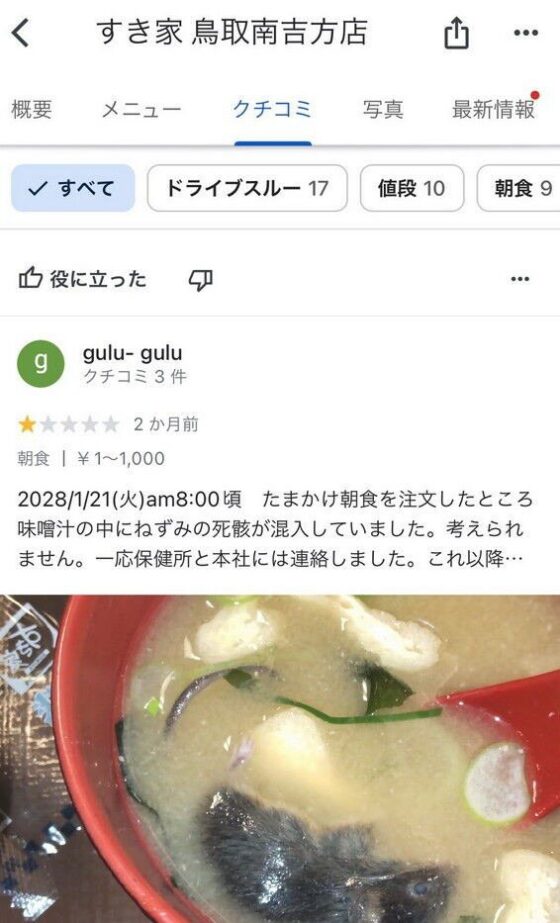560x923 pixels.
Task: Go back using the top-left arrow
Action: click(x=21, y=33)
